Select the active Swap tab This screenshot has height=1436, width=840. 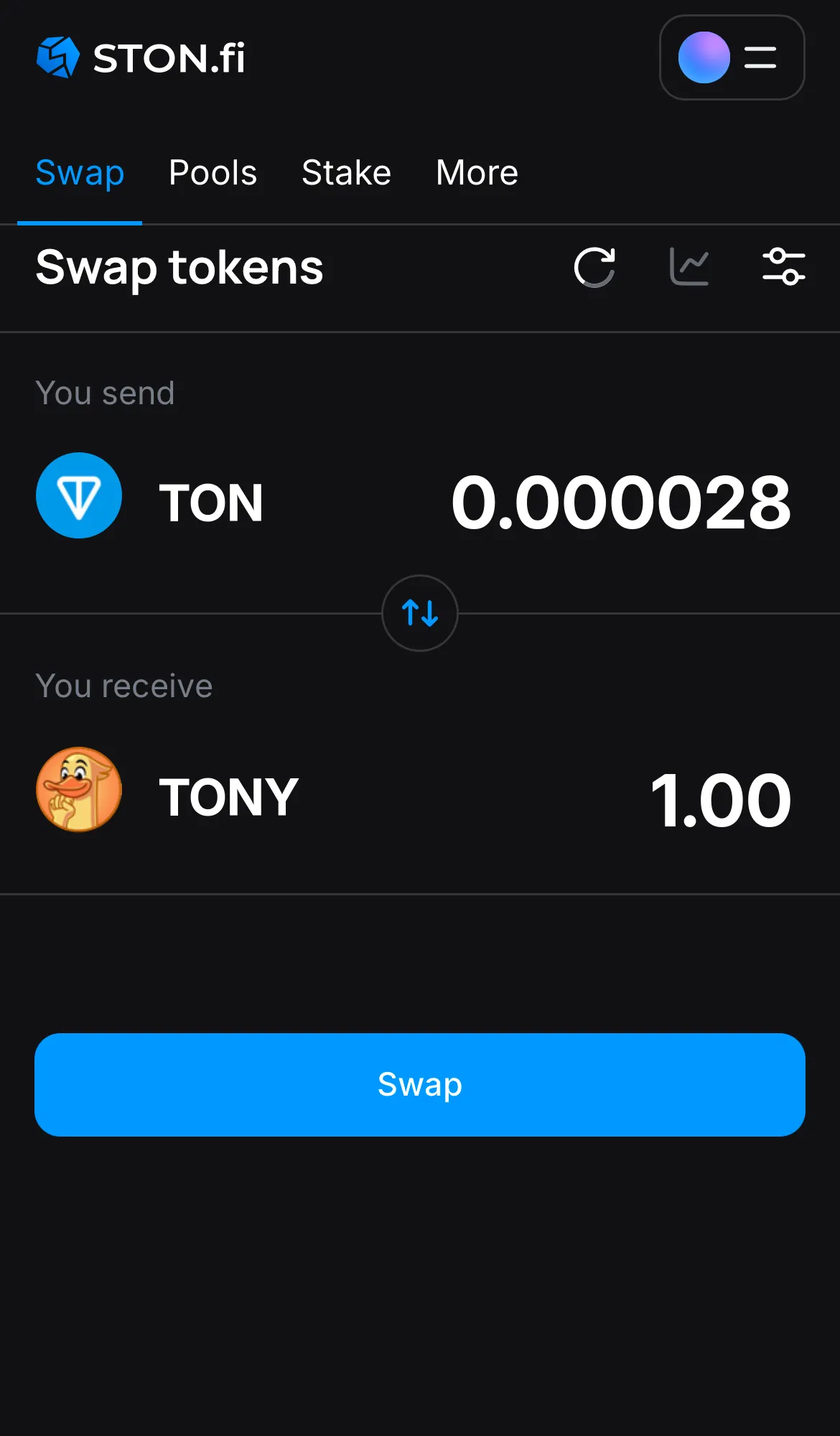(x=80, y=172)
